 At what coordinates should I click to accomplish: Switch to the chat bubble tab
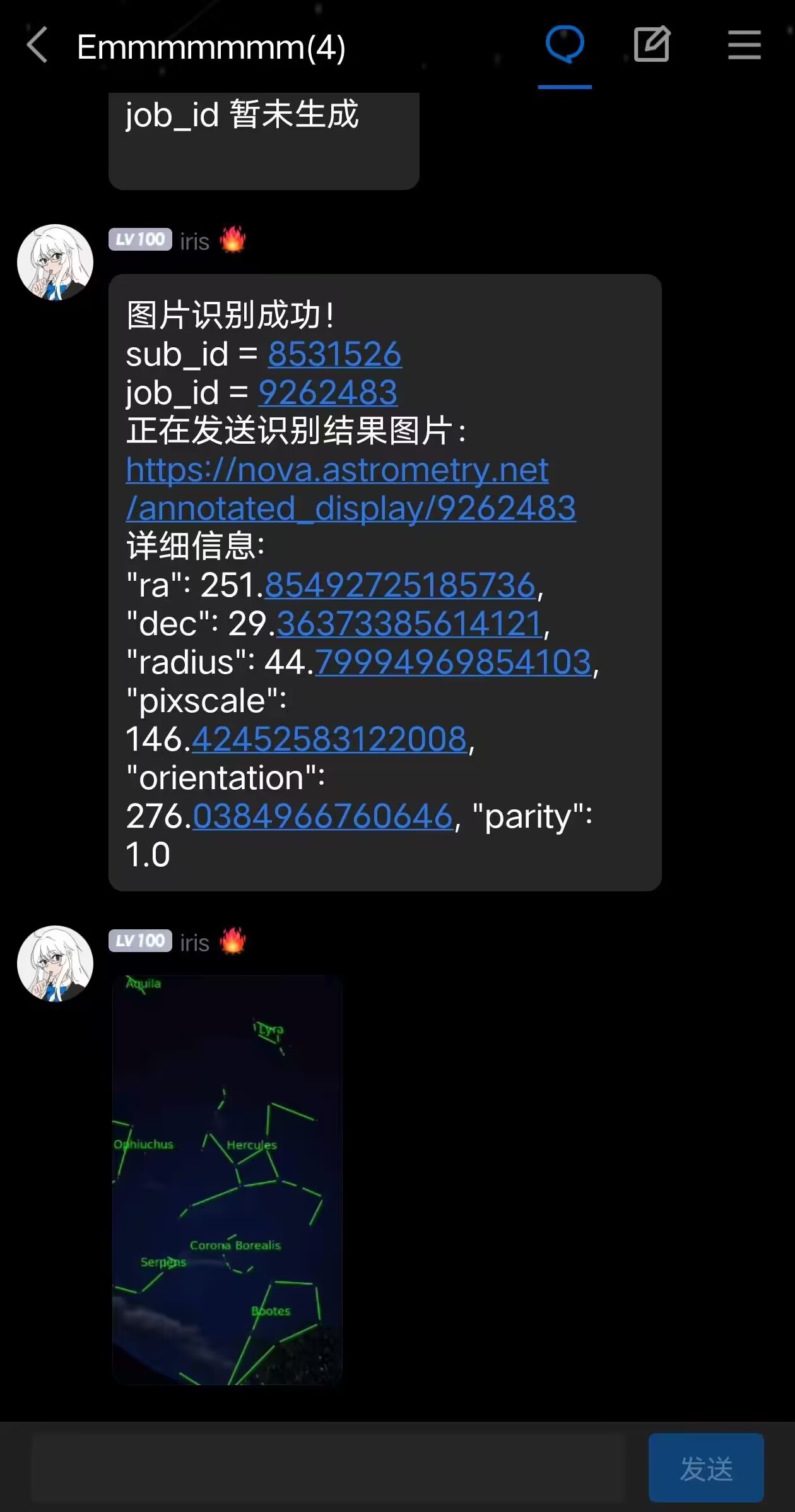pyautogui.click(x=564, y=45)
